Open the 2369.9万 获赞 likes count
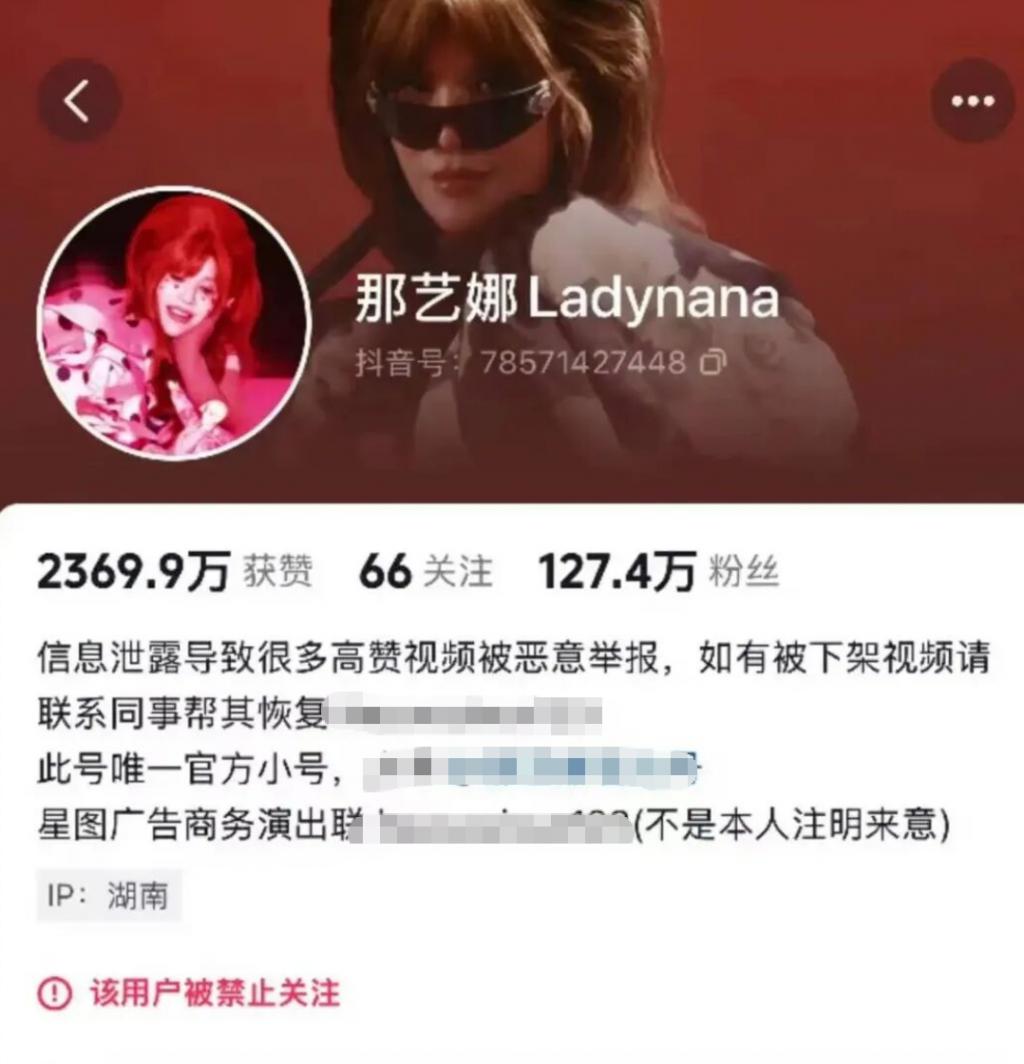 pos(174,572)
